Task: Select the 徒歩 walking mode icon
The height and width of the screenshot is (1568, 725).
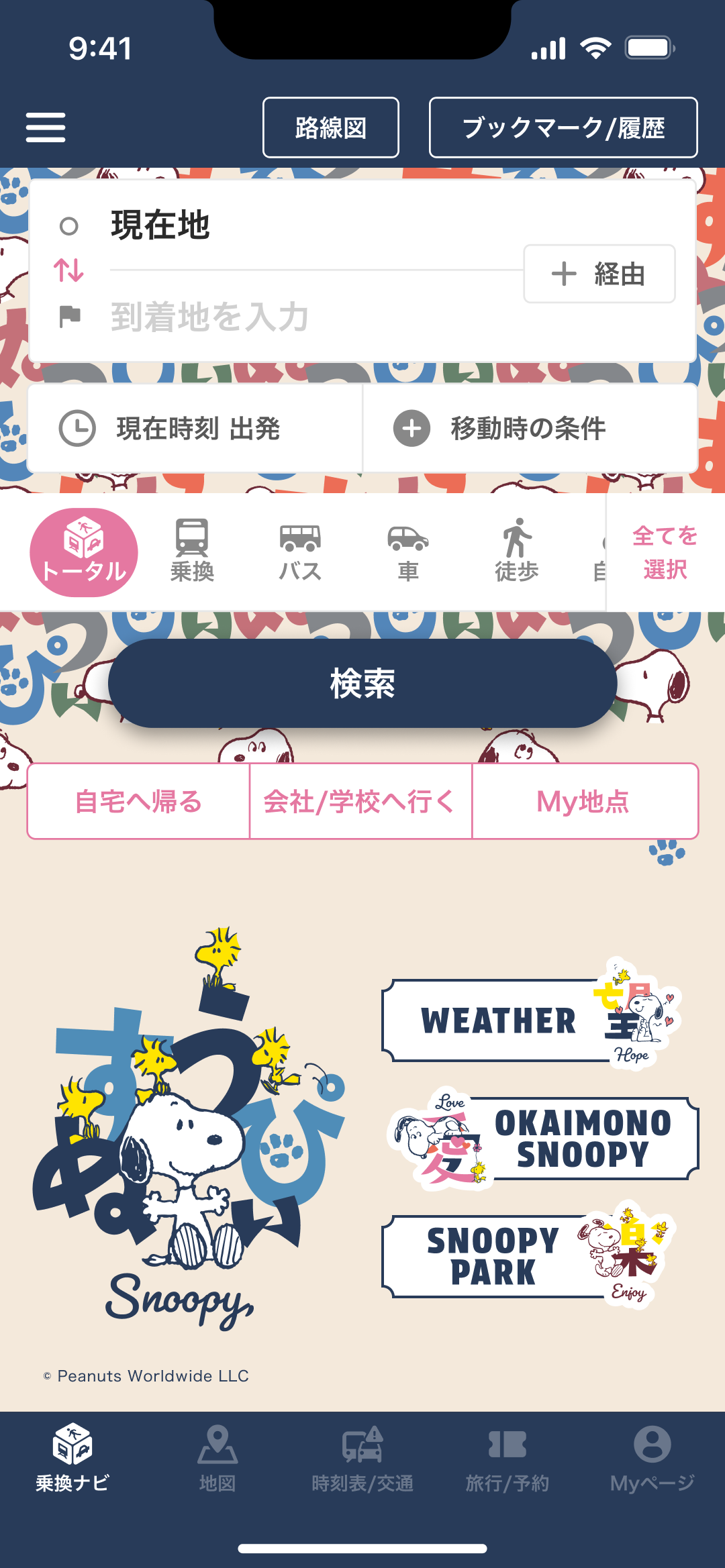Action: 517,550
